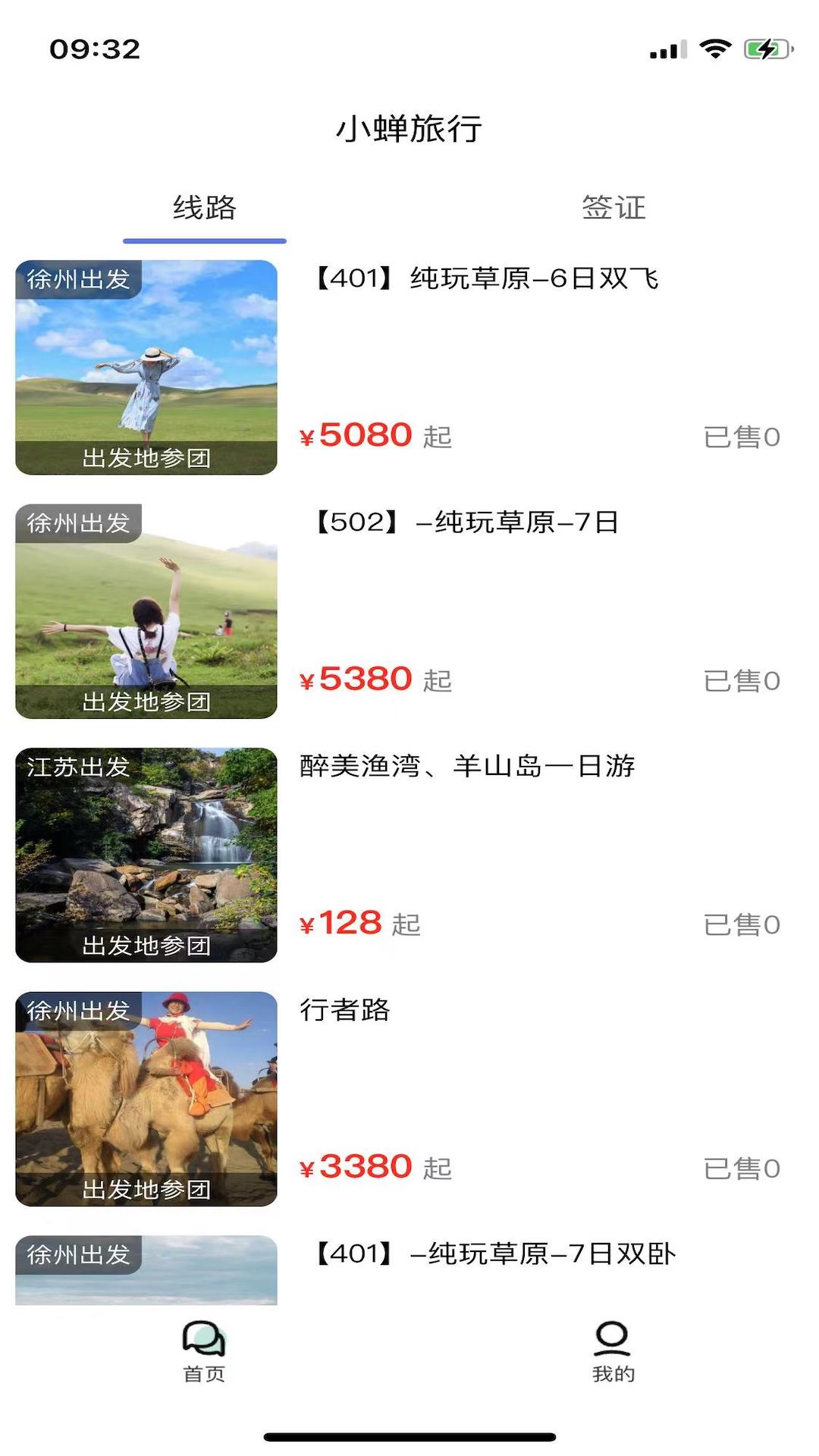Screen dimensions: 819x1456
Task: Tap the 小蝉旅行 app title
Action: 409,128
